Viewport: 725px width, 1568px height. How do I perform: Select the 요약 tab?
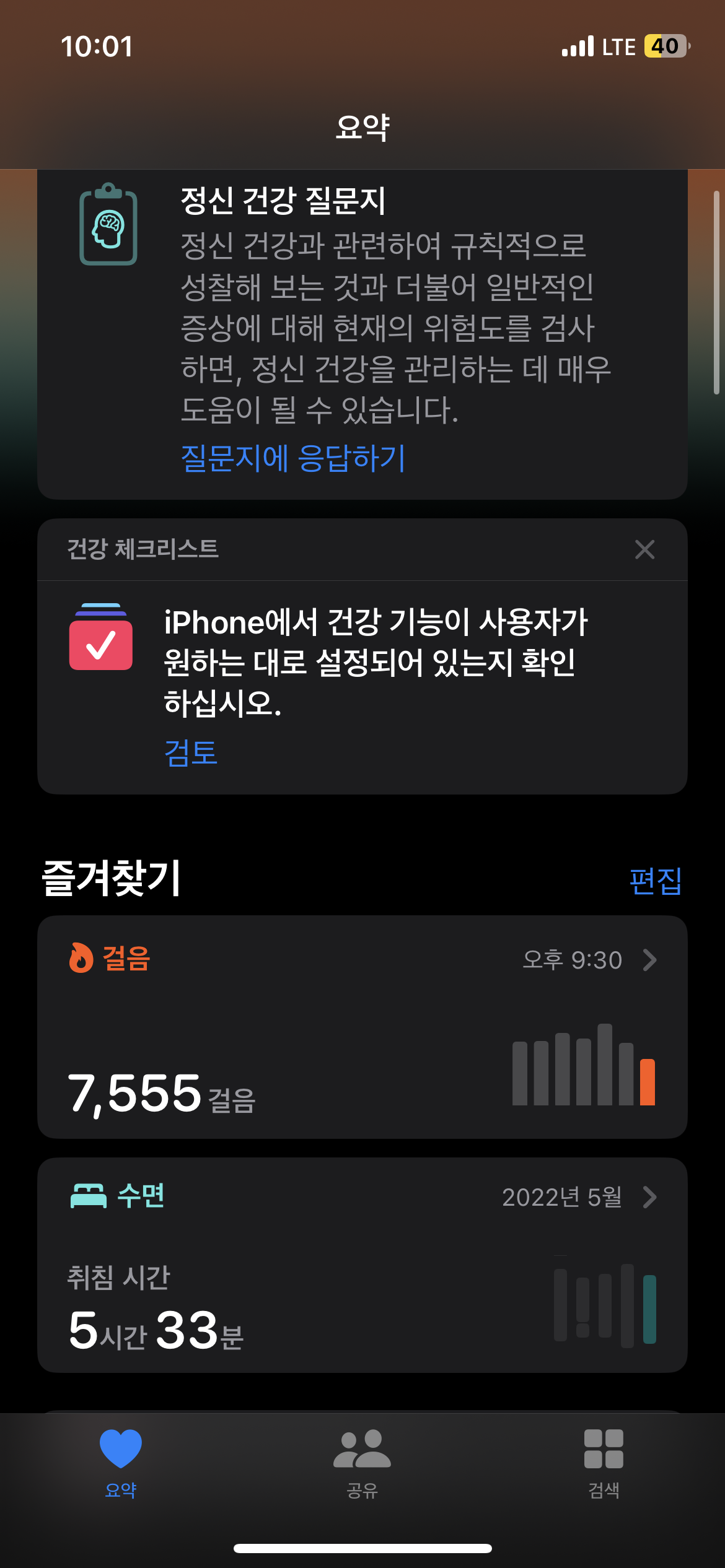click(121, 1464)
